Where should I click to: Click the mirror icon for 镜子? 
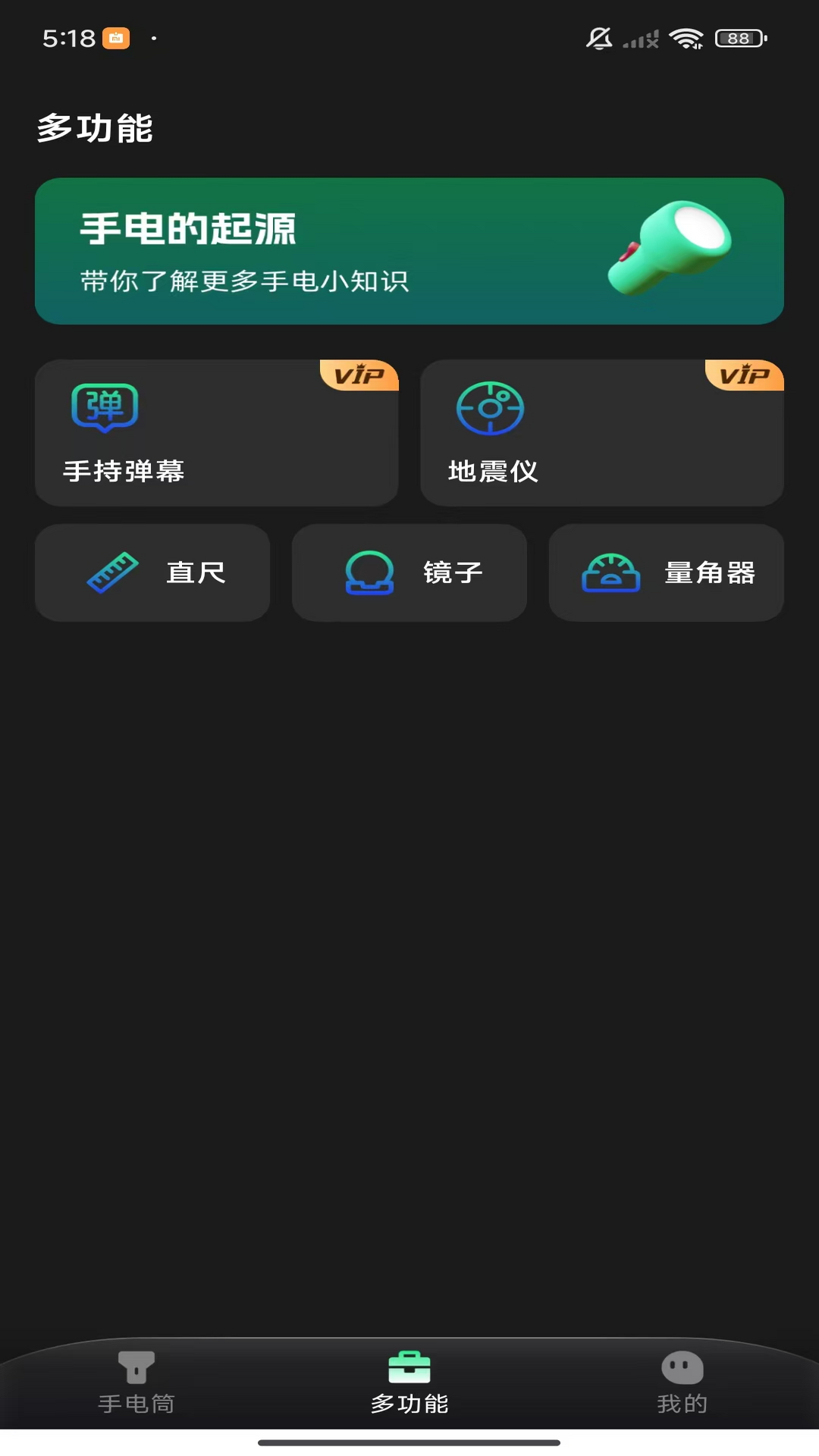[369, 573]
